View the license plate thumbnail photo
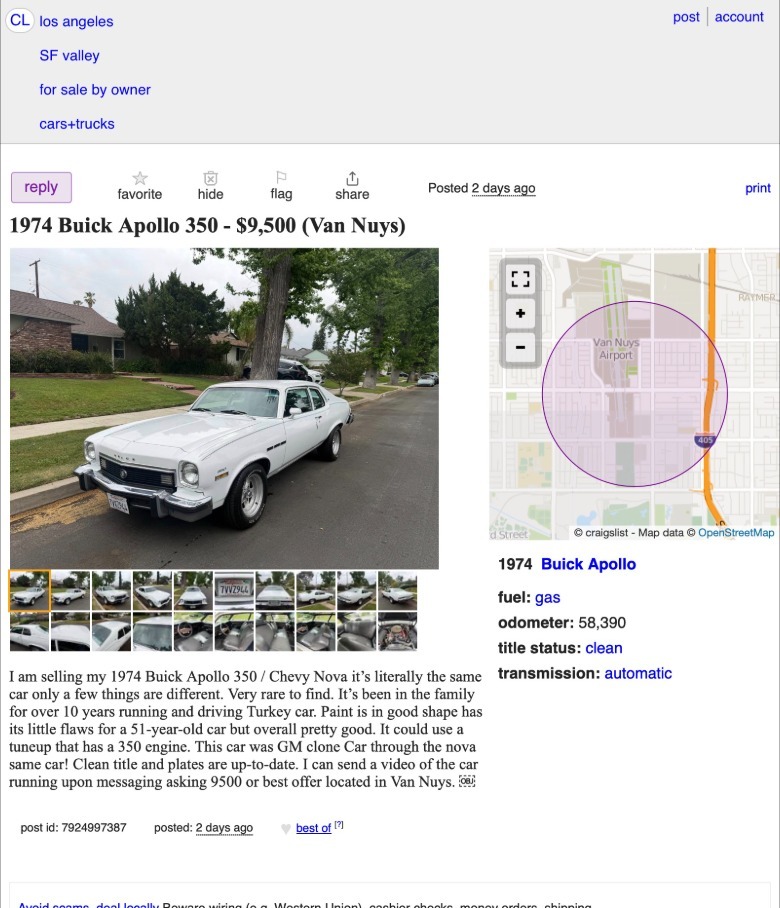The width and height of the screenshot is (780, 908). click(x=233, y=590)
